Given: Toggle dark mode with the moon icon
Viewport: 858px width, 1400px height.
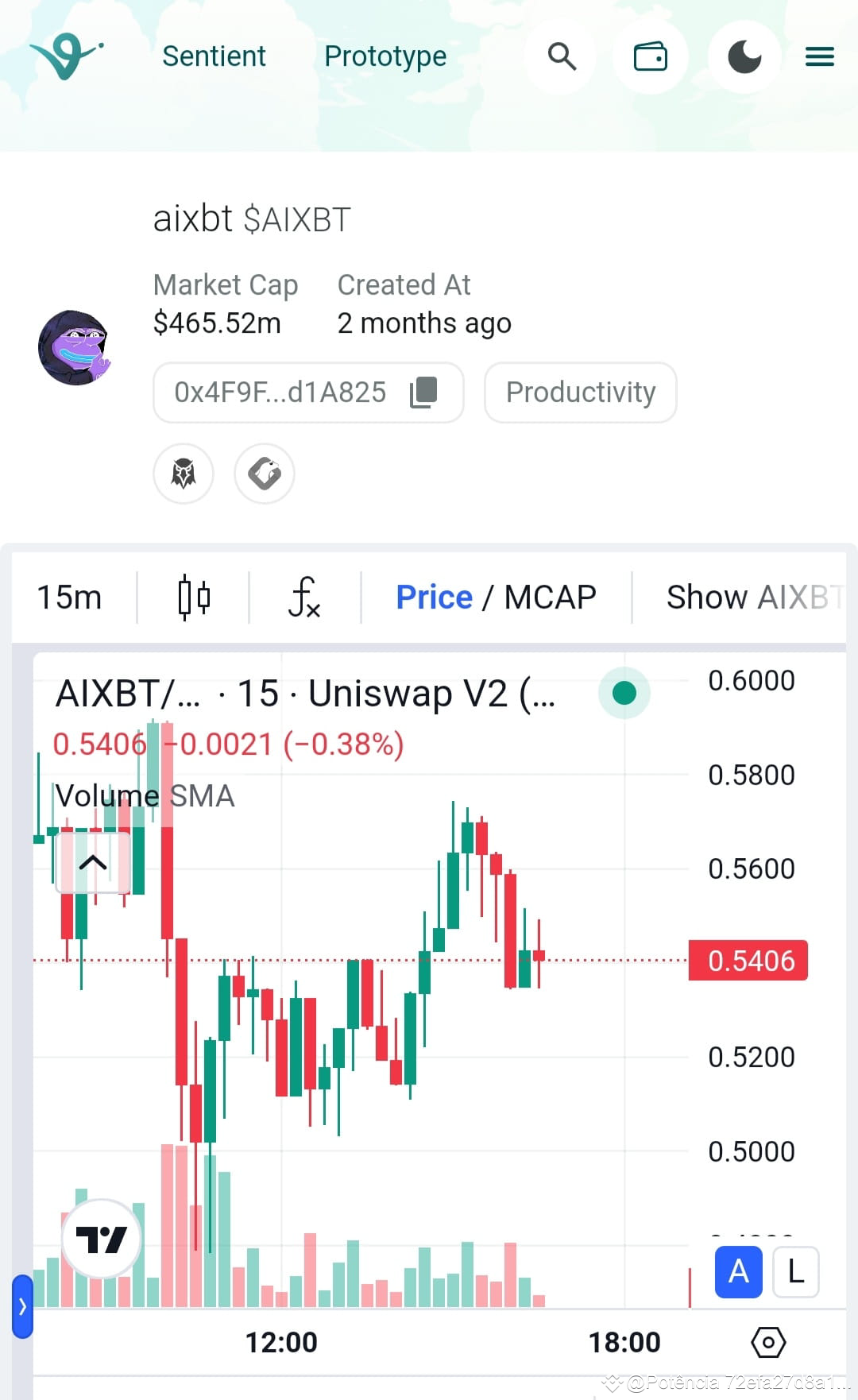Looking at the screenshot, I should click(743, 56).
